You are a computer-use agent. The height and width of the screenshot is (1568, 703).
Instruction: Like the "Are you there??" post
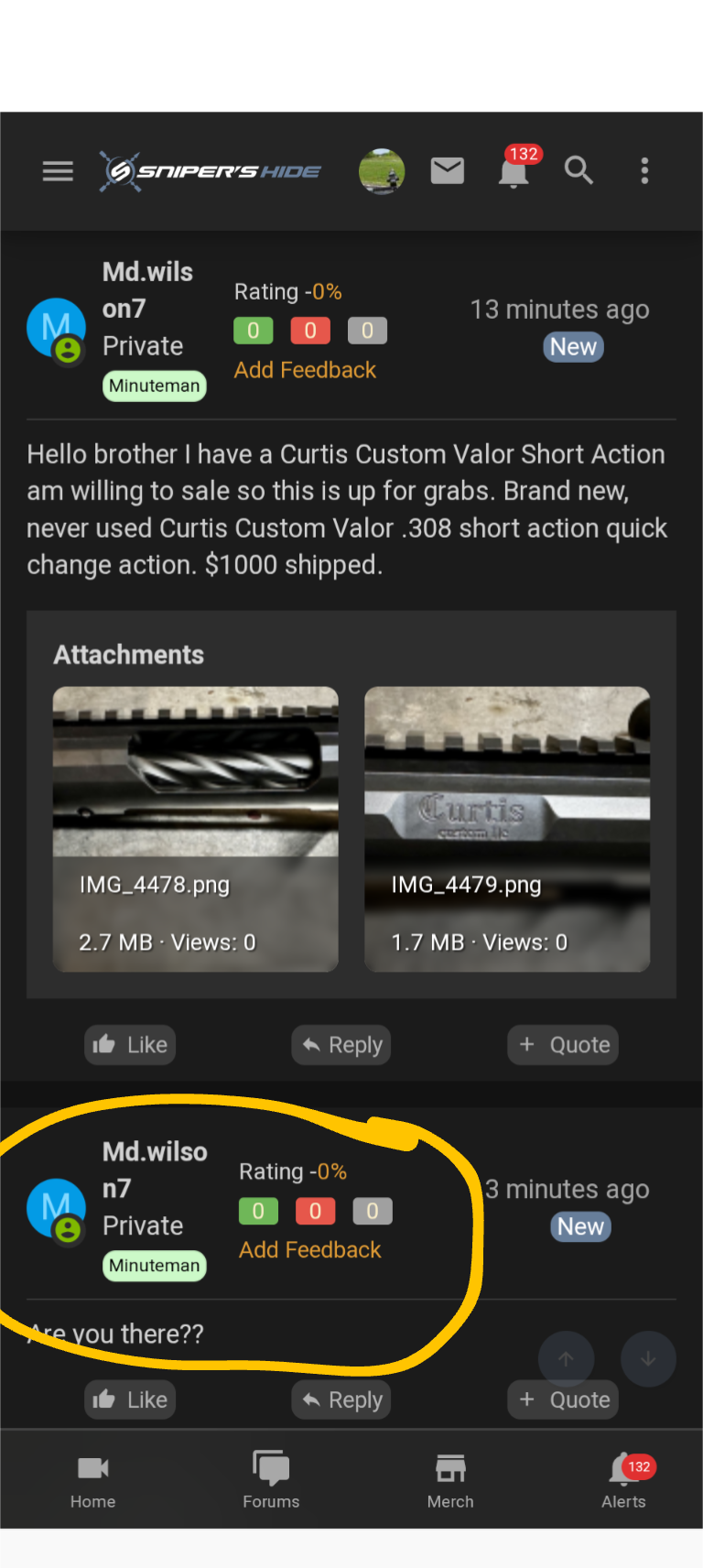[x=130, y=1399]
